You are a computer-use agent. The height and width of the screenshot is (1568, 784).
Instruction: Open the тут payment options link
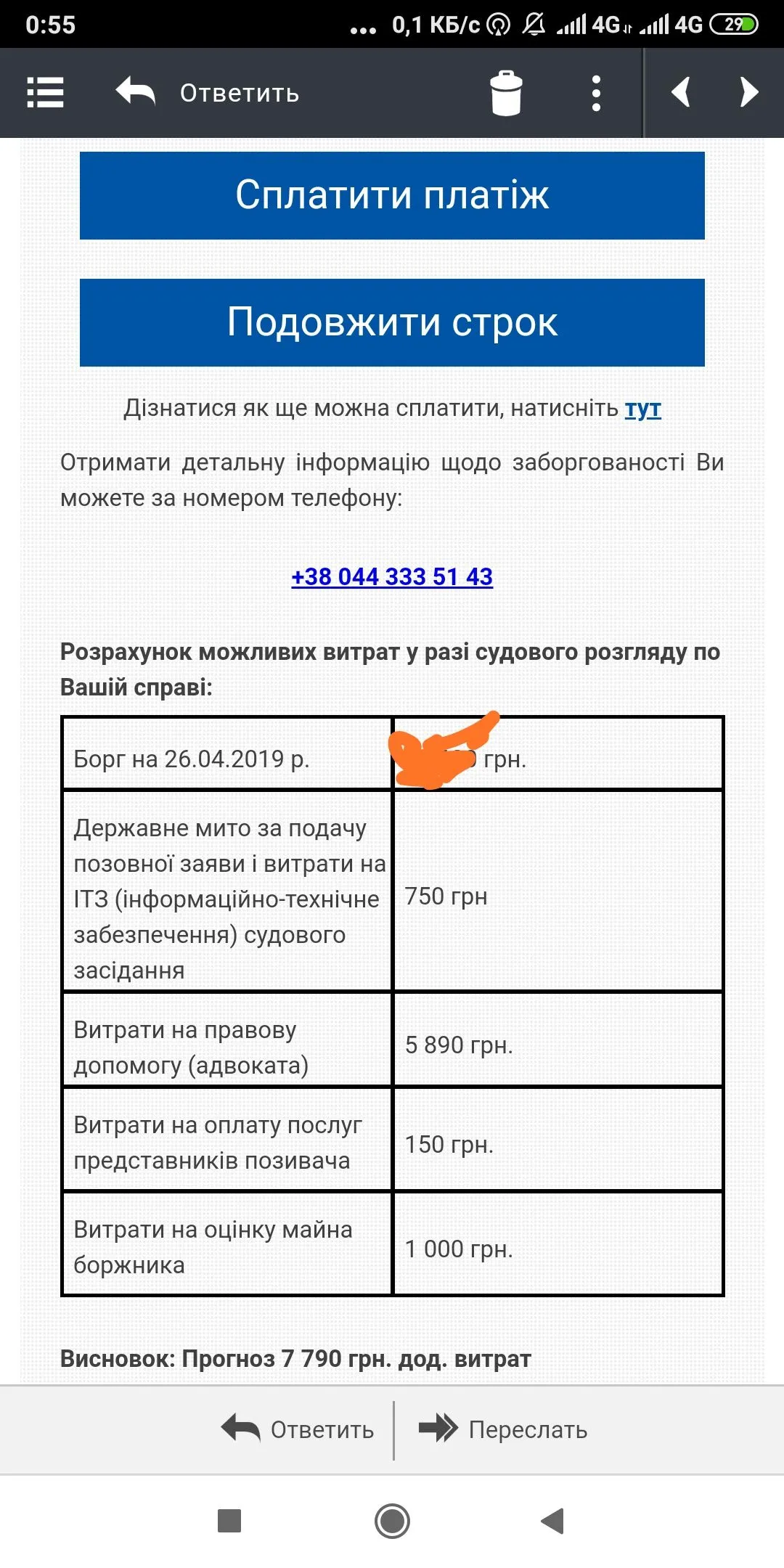point(642,408)
